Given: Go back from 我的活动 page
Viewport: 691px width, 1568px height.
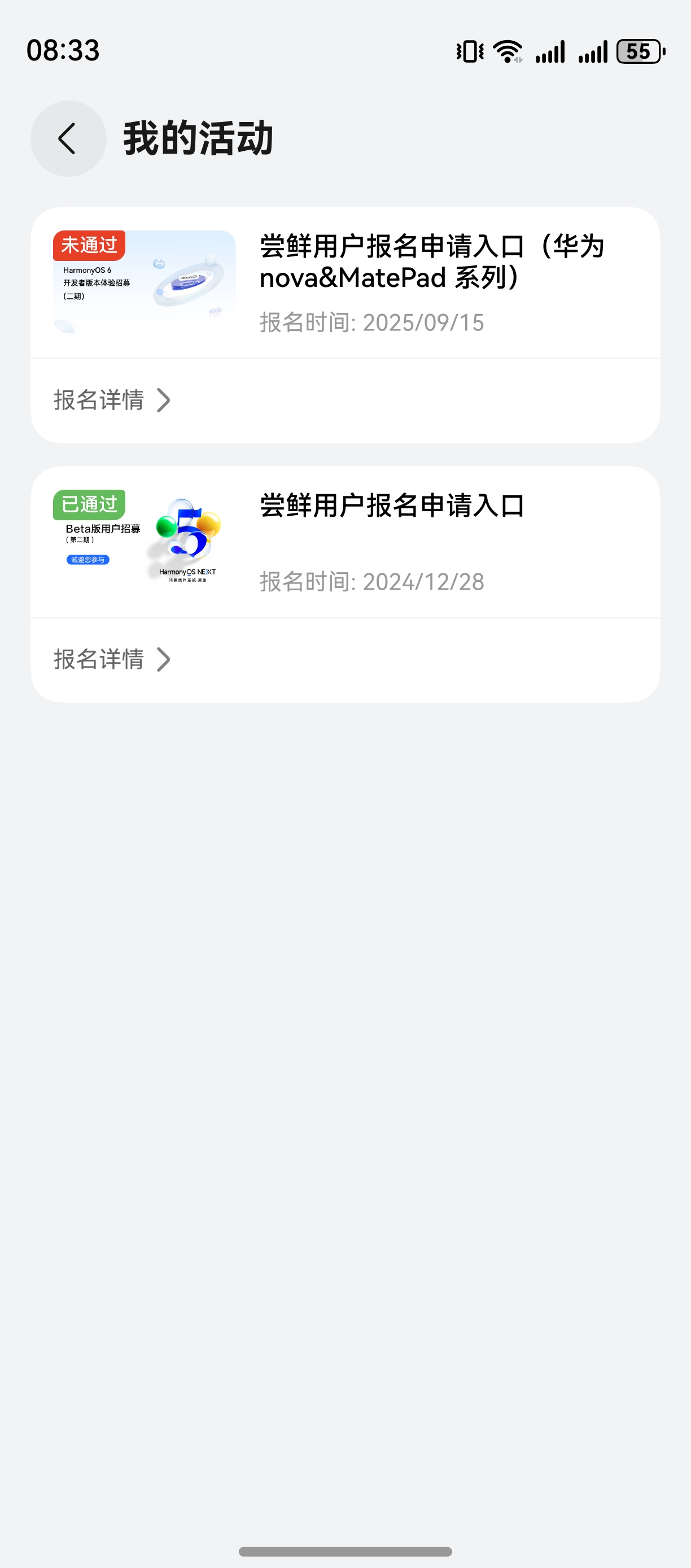Looking at the screenshot, I should [68, 139].
